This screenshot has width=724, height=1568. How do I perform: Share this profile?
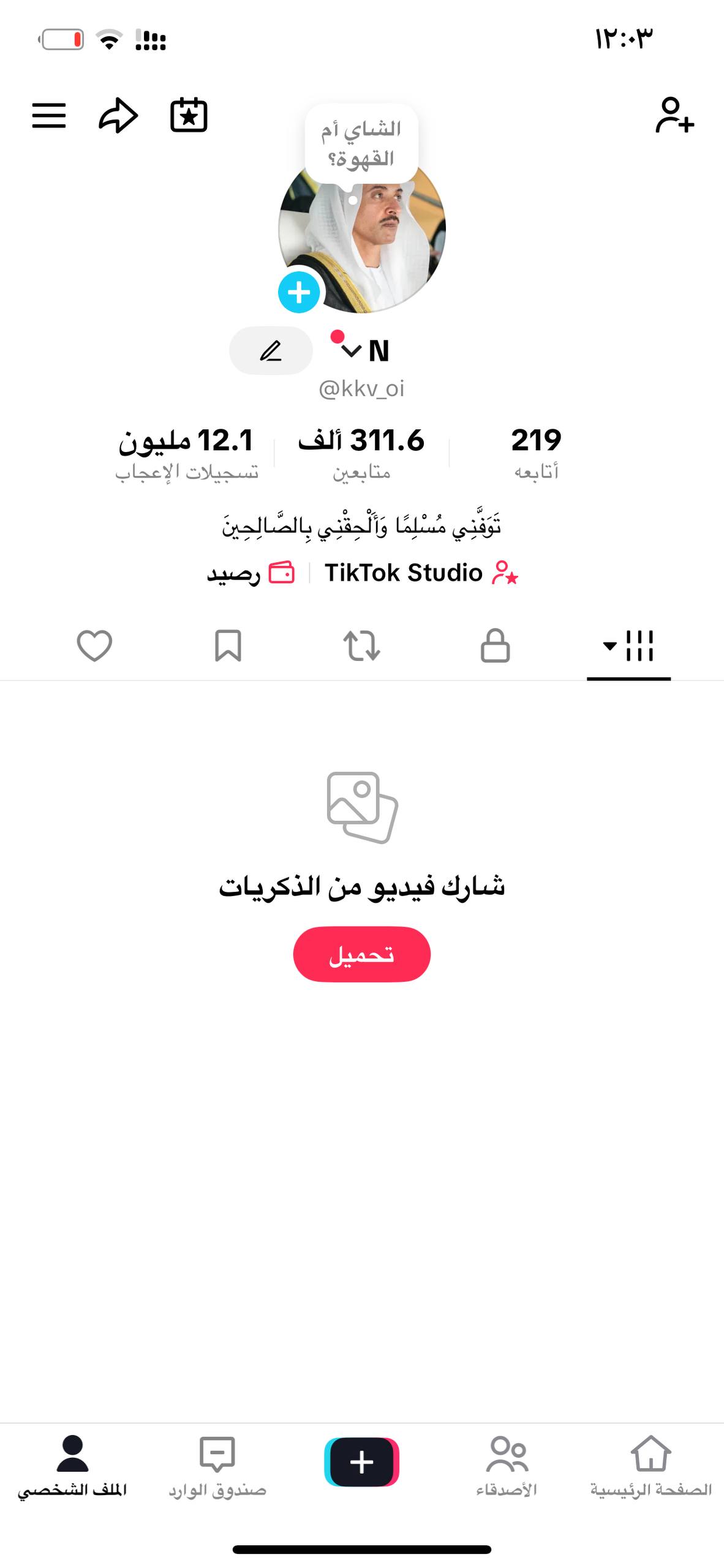(118, 115)
